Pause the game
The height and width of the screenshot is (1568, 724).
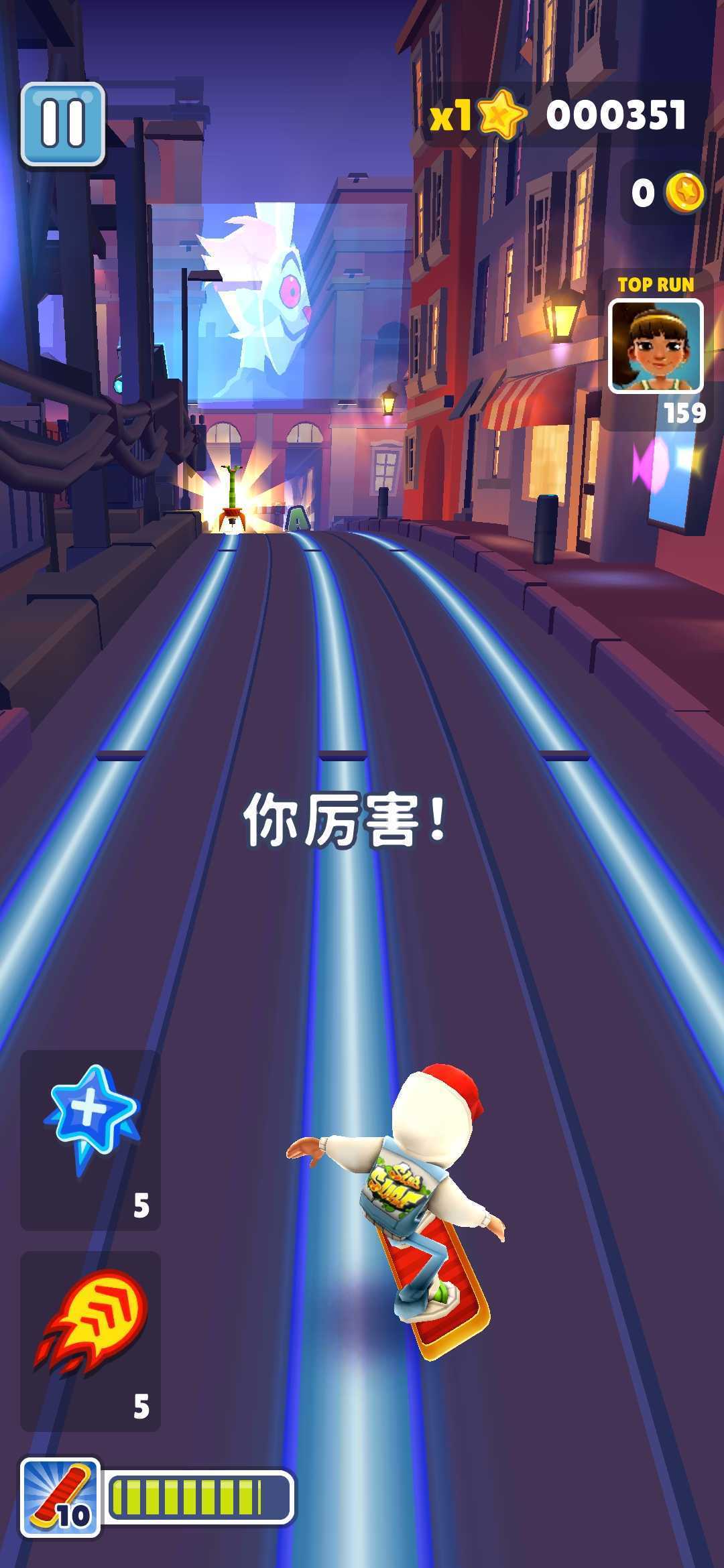(63, 124)
